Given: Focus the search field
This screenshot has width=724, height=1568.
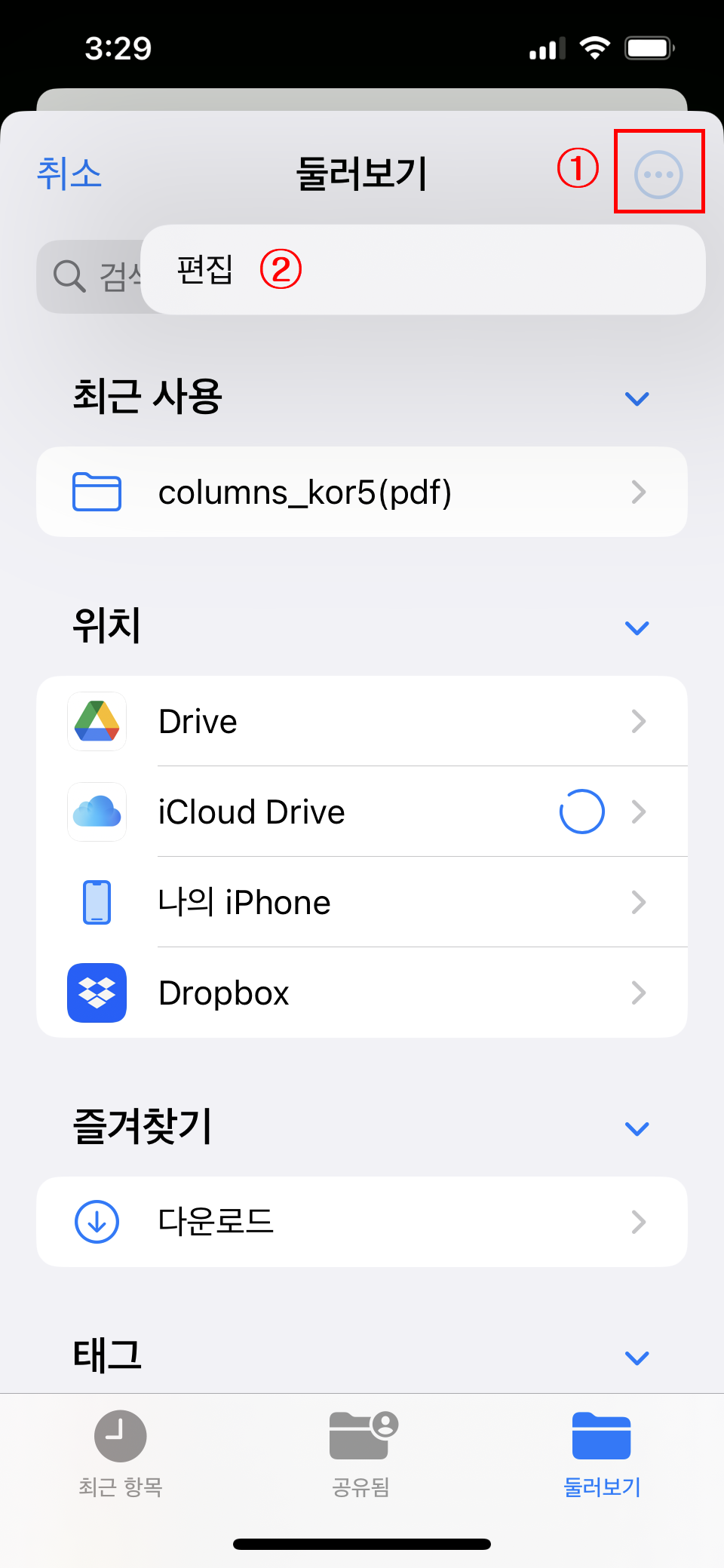Looking at the screenshot, I should (x=89, y=276).
